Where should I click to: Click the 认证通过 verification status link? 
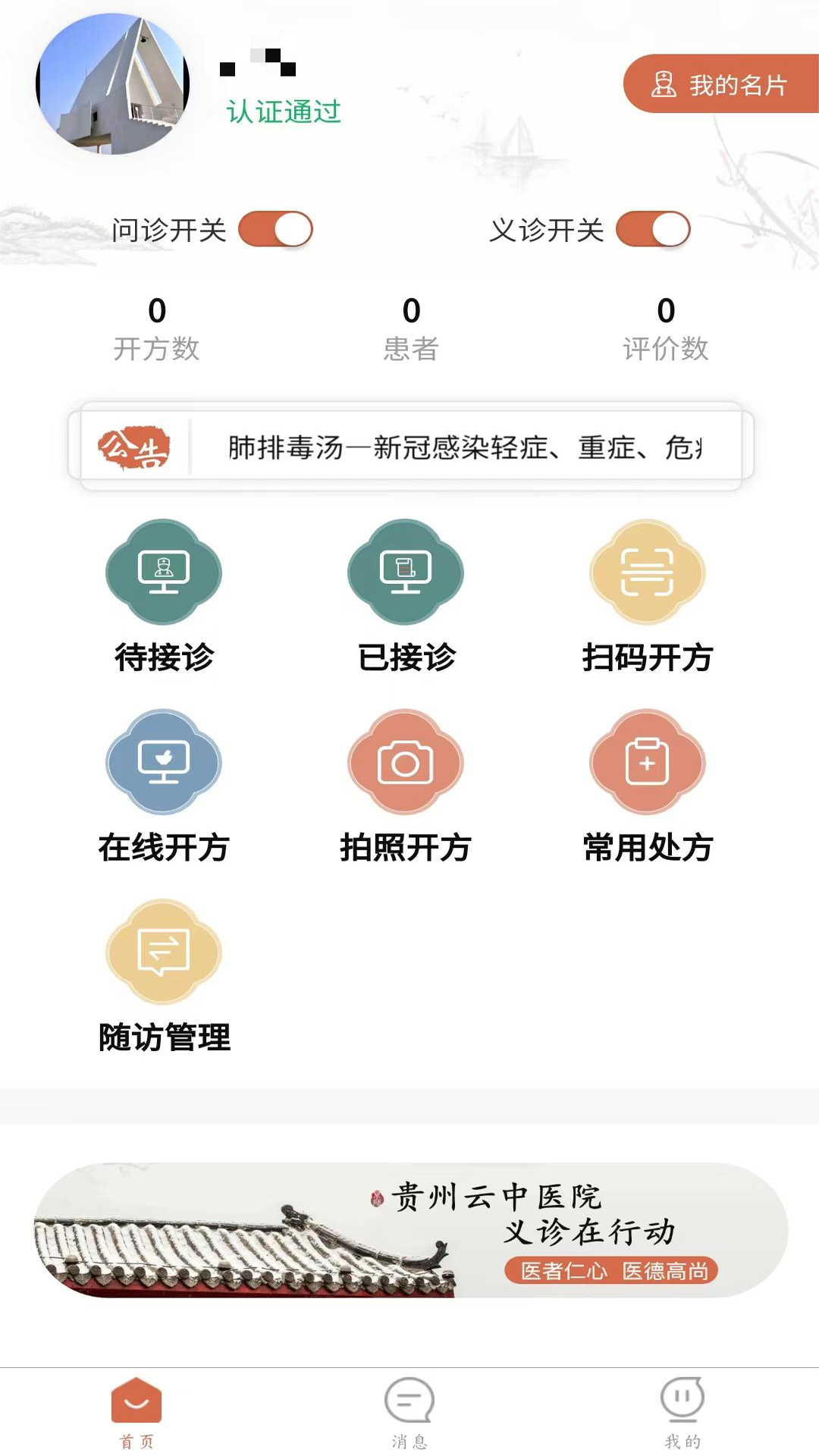pos(283,111)
